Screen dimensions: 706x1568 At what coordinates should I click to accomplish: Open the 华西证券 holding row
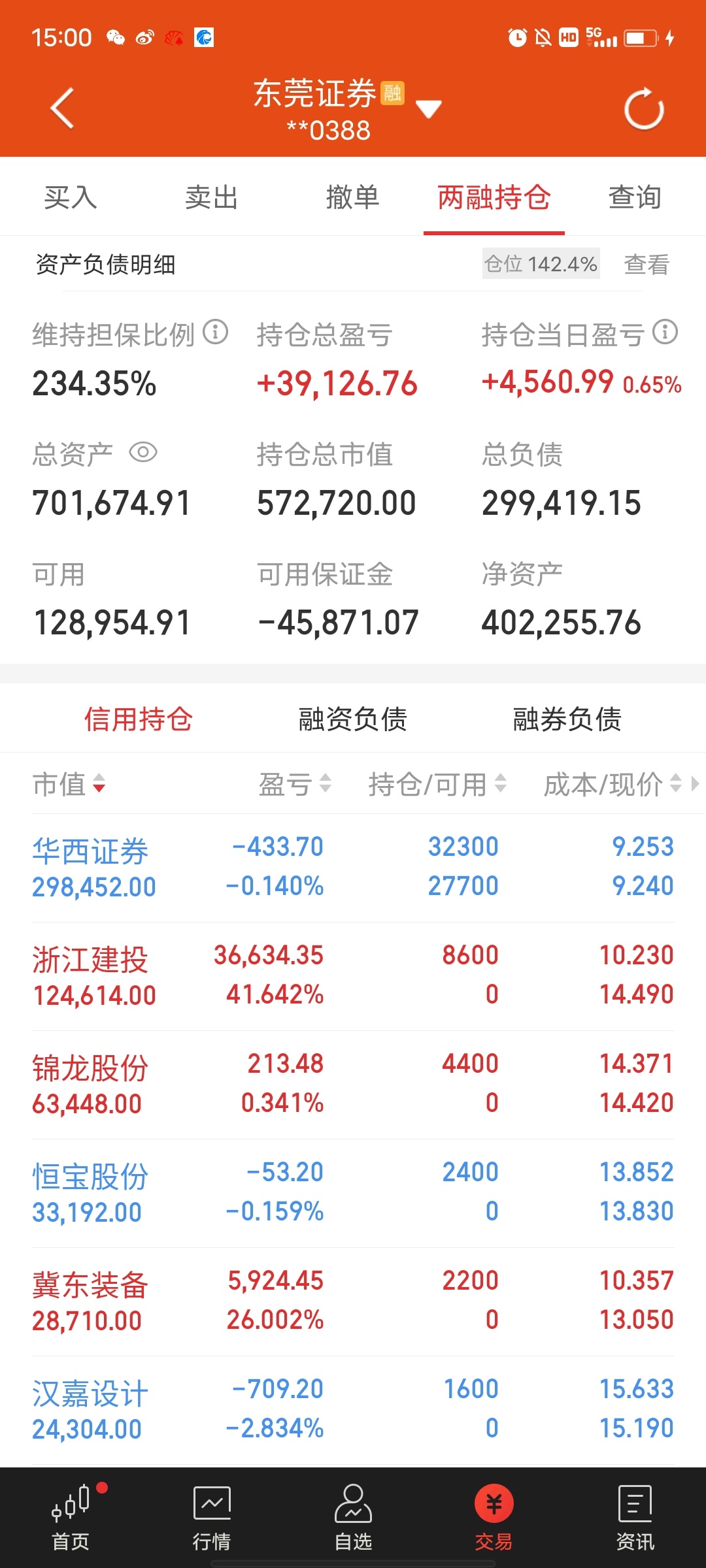click(x=353, y=868)
